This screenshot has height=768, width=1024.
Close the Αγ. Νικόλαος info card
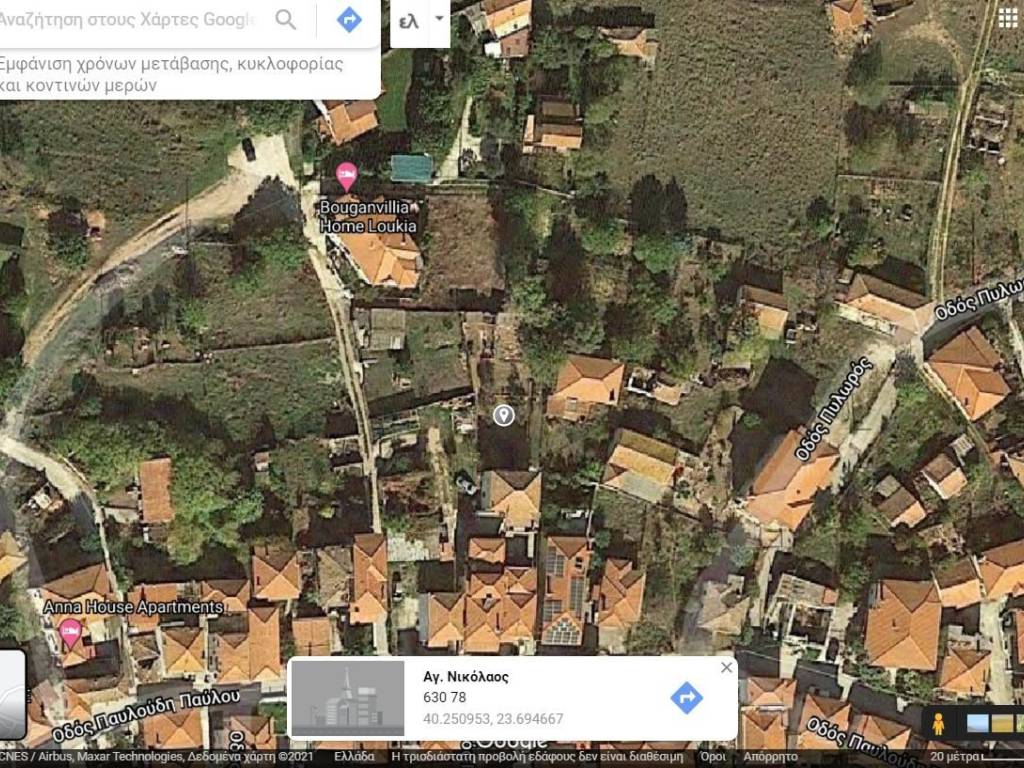point(727,667)
